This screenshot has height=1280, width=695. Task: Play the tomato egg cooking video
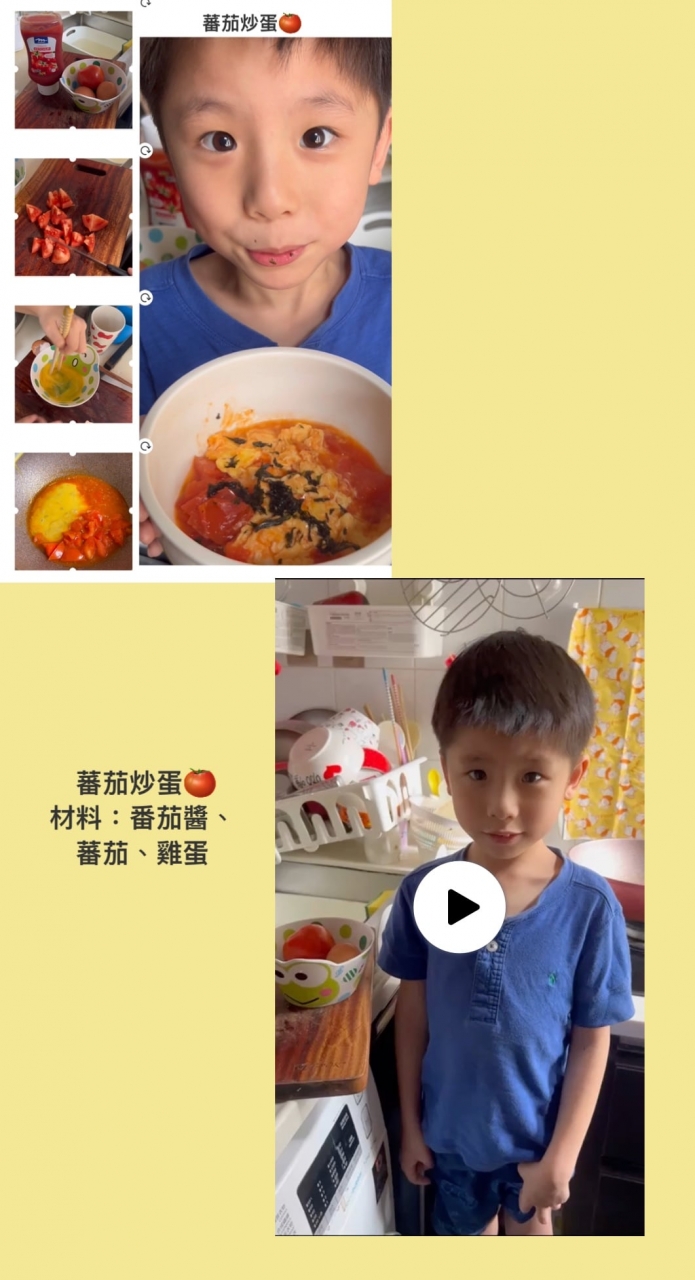coord(459,906)
